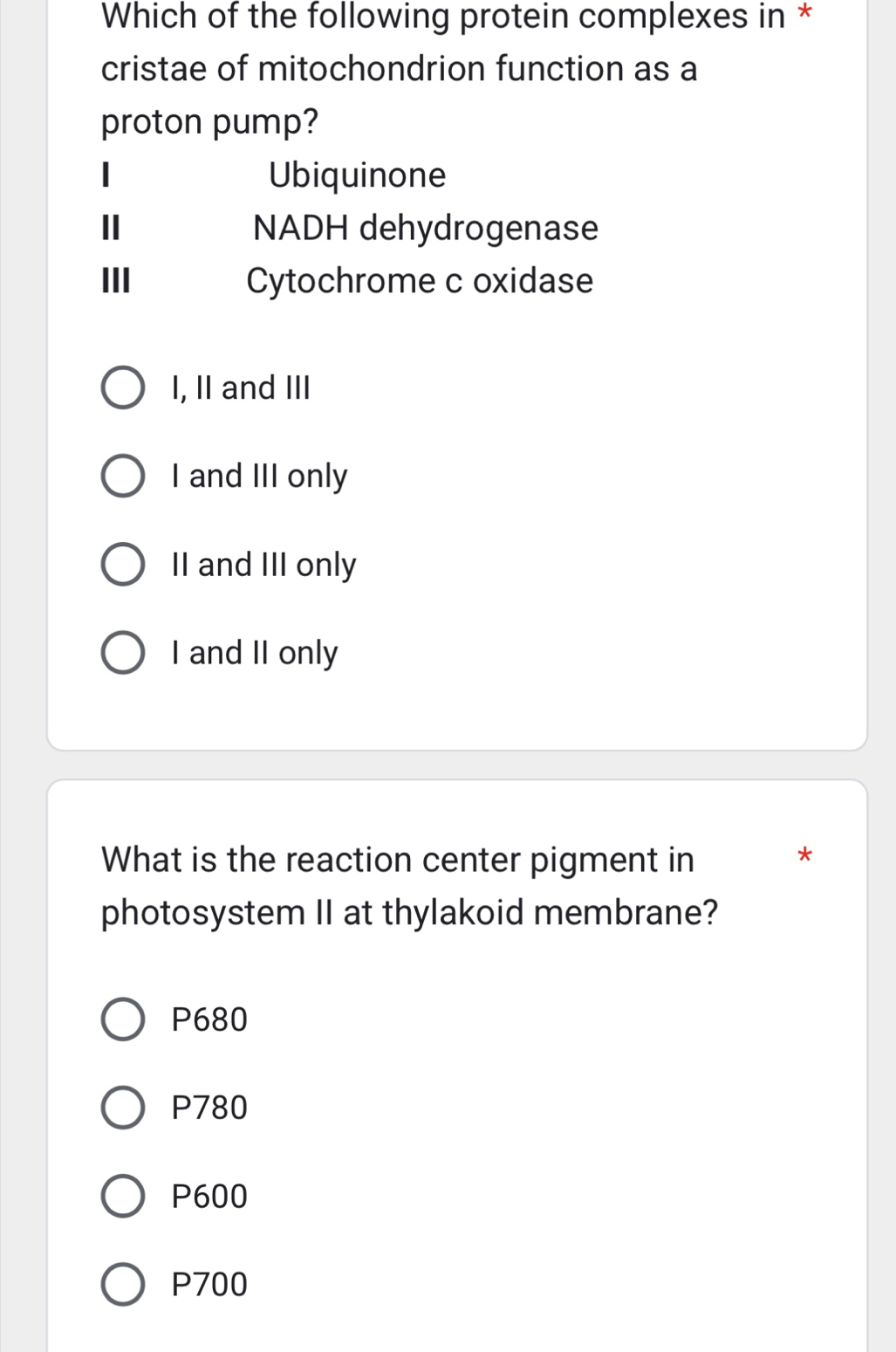Select "II and III only" option
The width and height of the screenshot is (896, 1352).
(x=122, y=564)
